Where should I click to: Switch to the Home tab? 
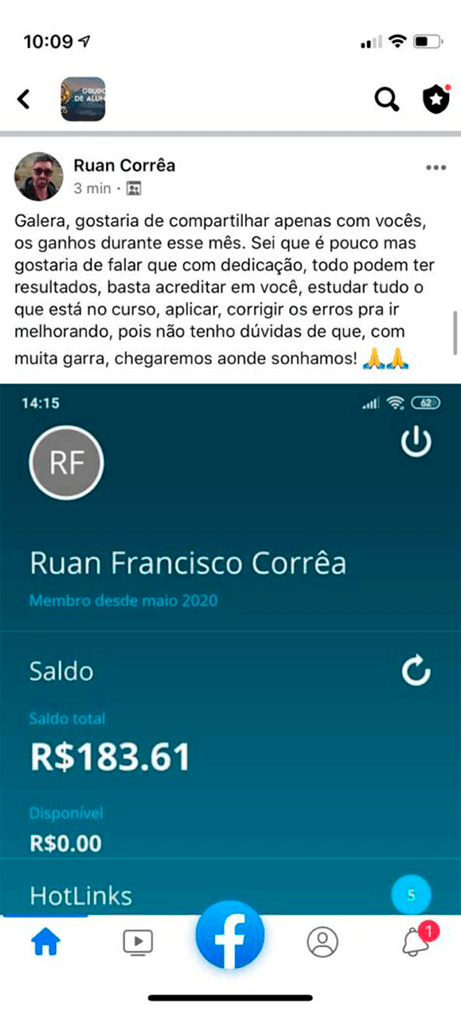[46, 941]
